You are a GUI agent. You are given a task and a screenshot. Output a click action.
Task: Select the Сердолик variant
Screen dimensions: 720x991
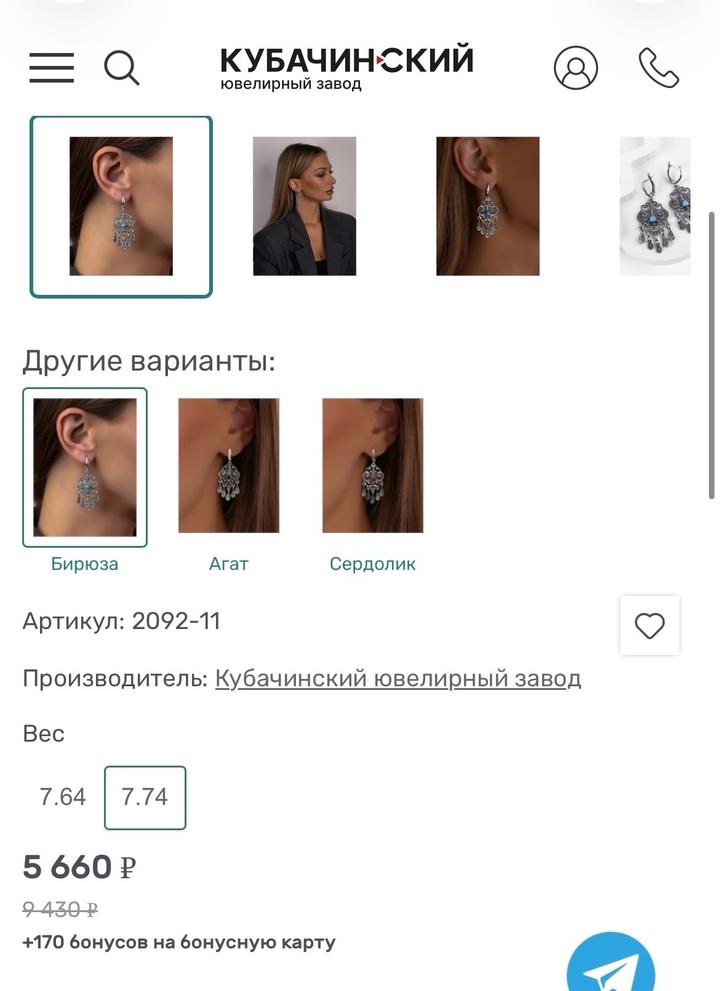pyautogui.click(x=372, y=468)
